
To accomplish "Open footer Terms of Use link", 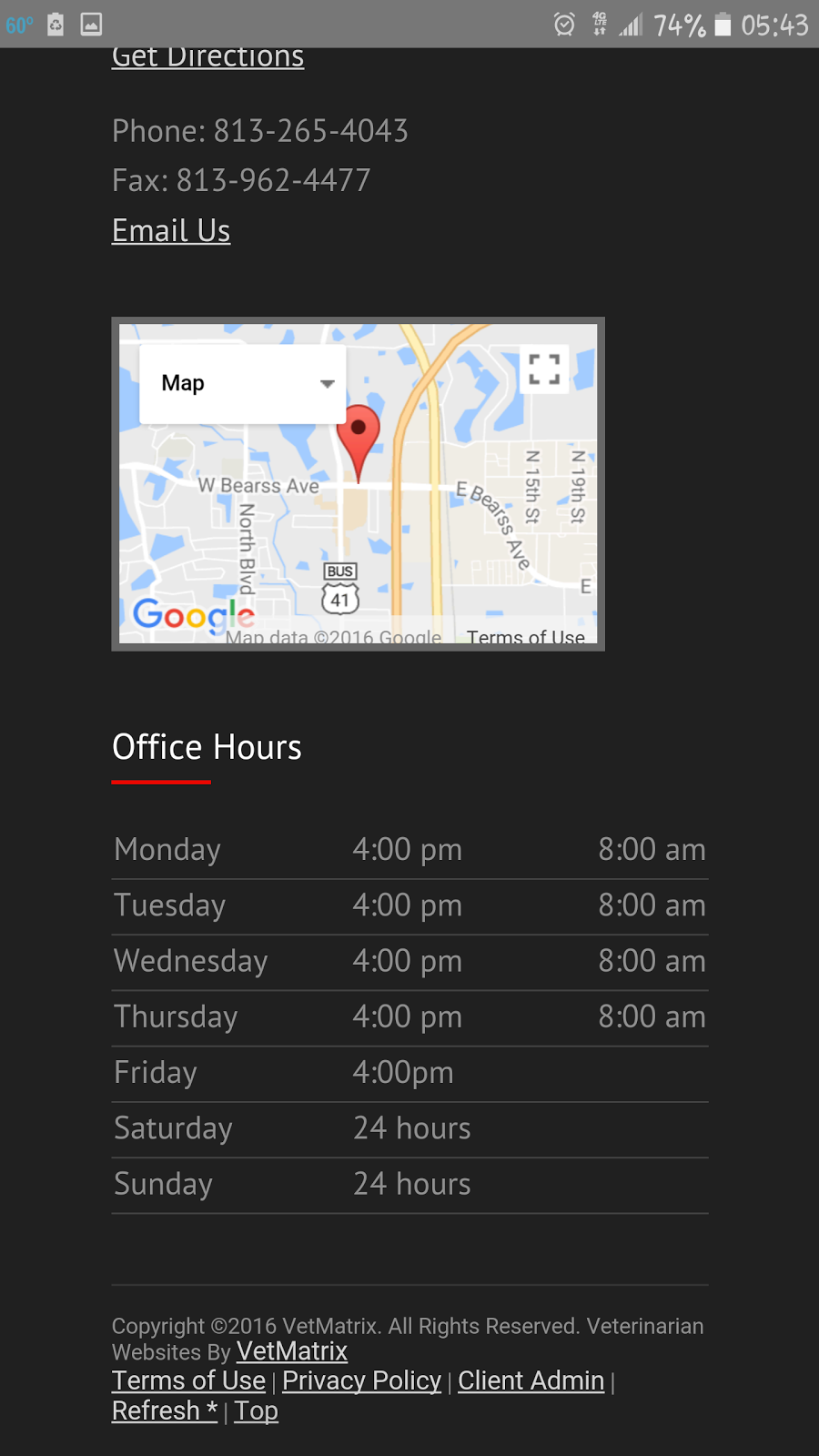I will [x=188, y=1380].
